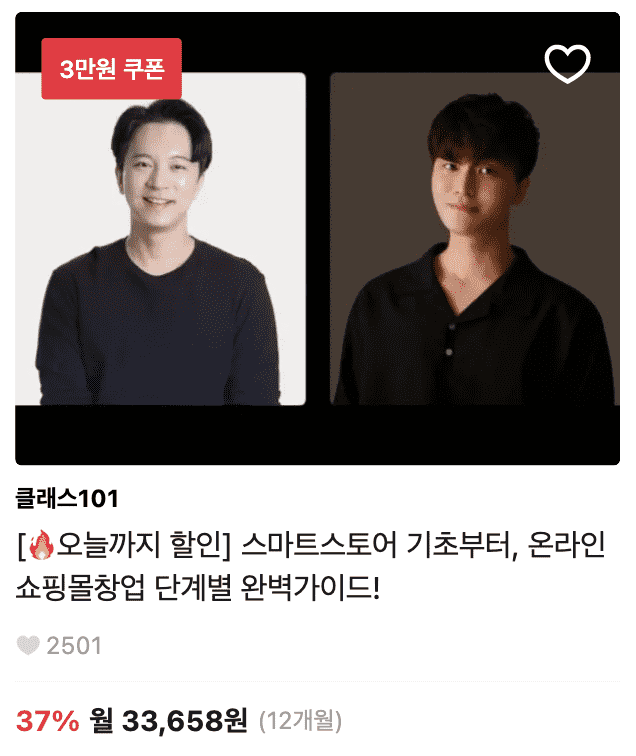
Task: Open the 스마트스토어 쇼핑몰창업 class card
Action: coord(310,566)
